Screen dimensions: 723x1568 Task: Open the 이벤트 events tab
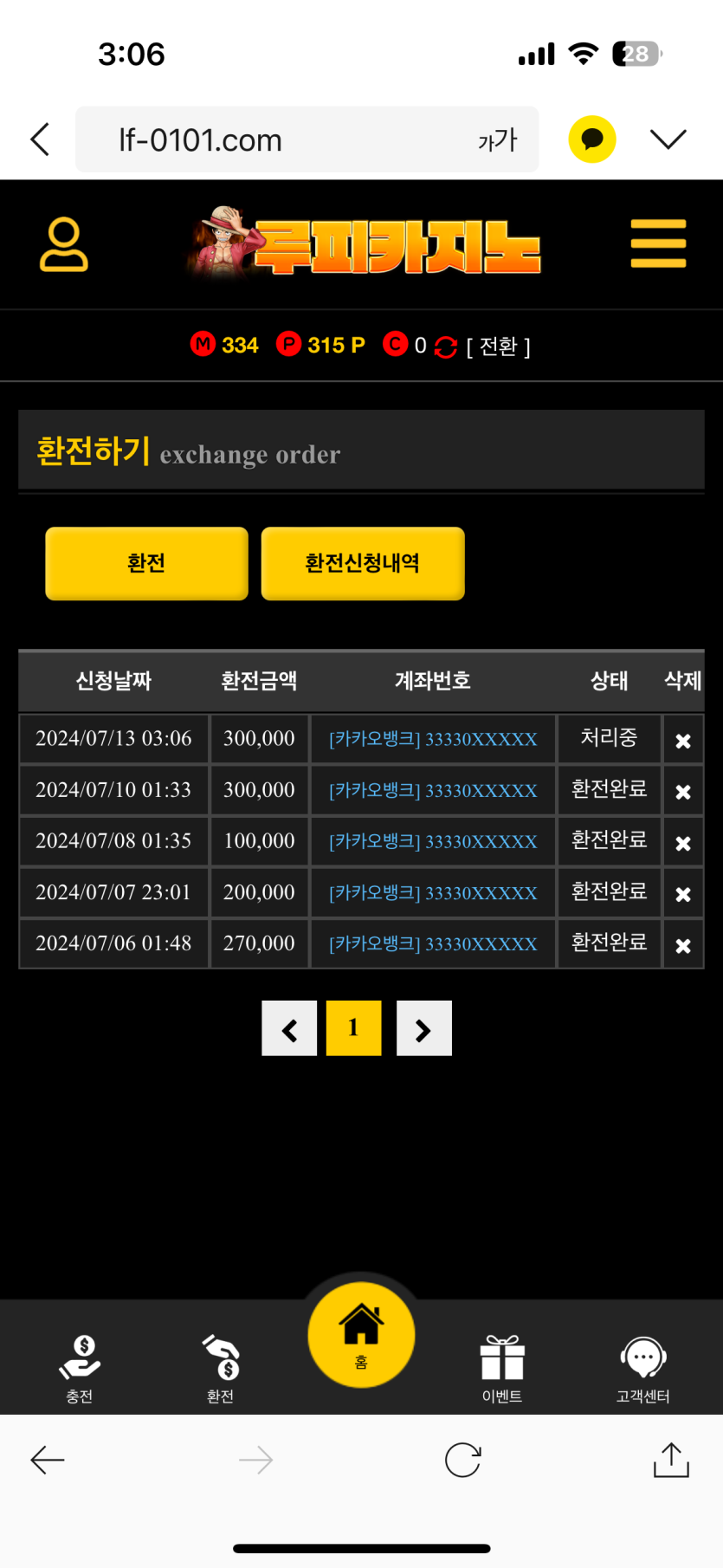[502, 1367]
